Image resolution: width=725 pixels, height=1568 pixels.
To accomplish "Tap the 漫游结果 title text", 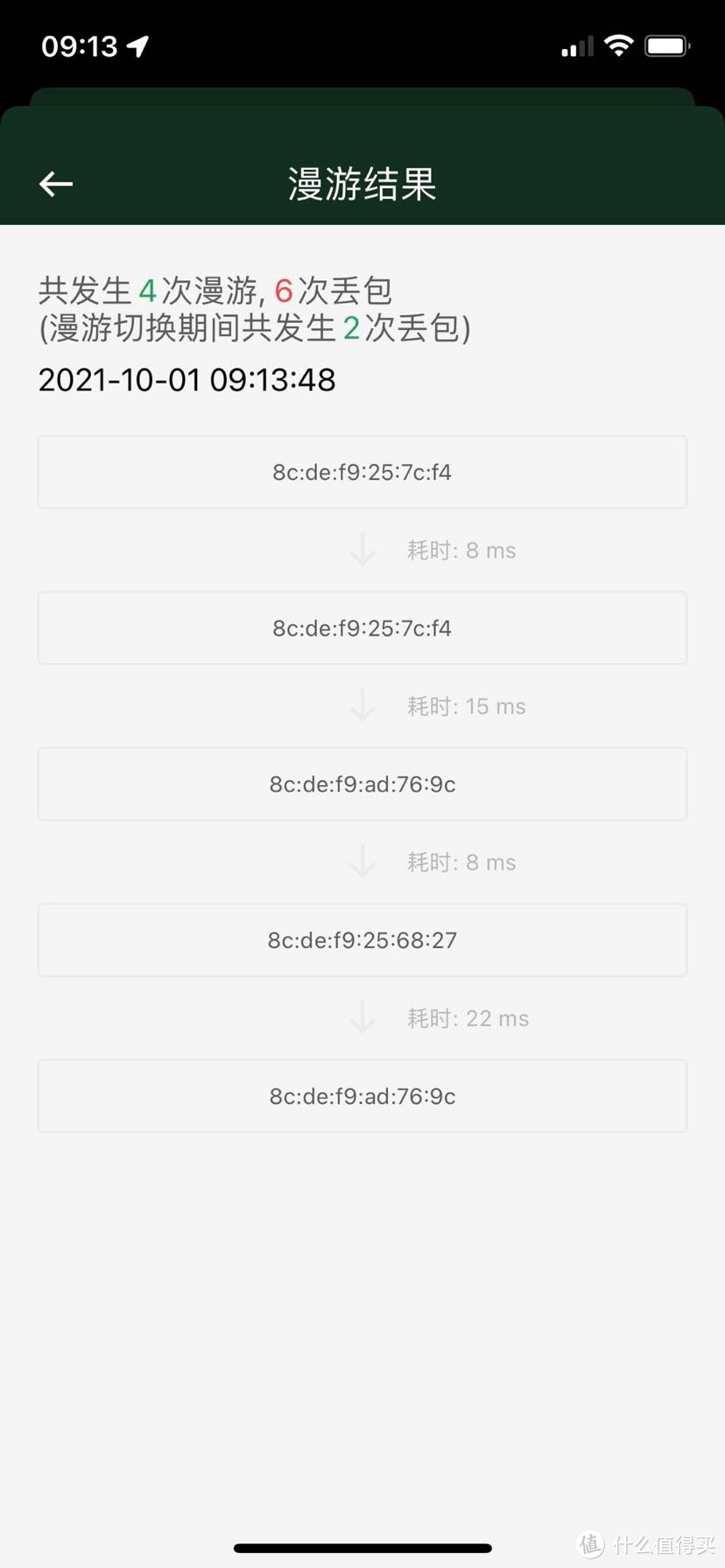I will (x=362, y=185).
